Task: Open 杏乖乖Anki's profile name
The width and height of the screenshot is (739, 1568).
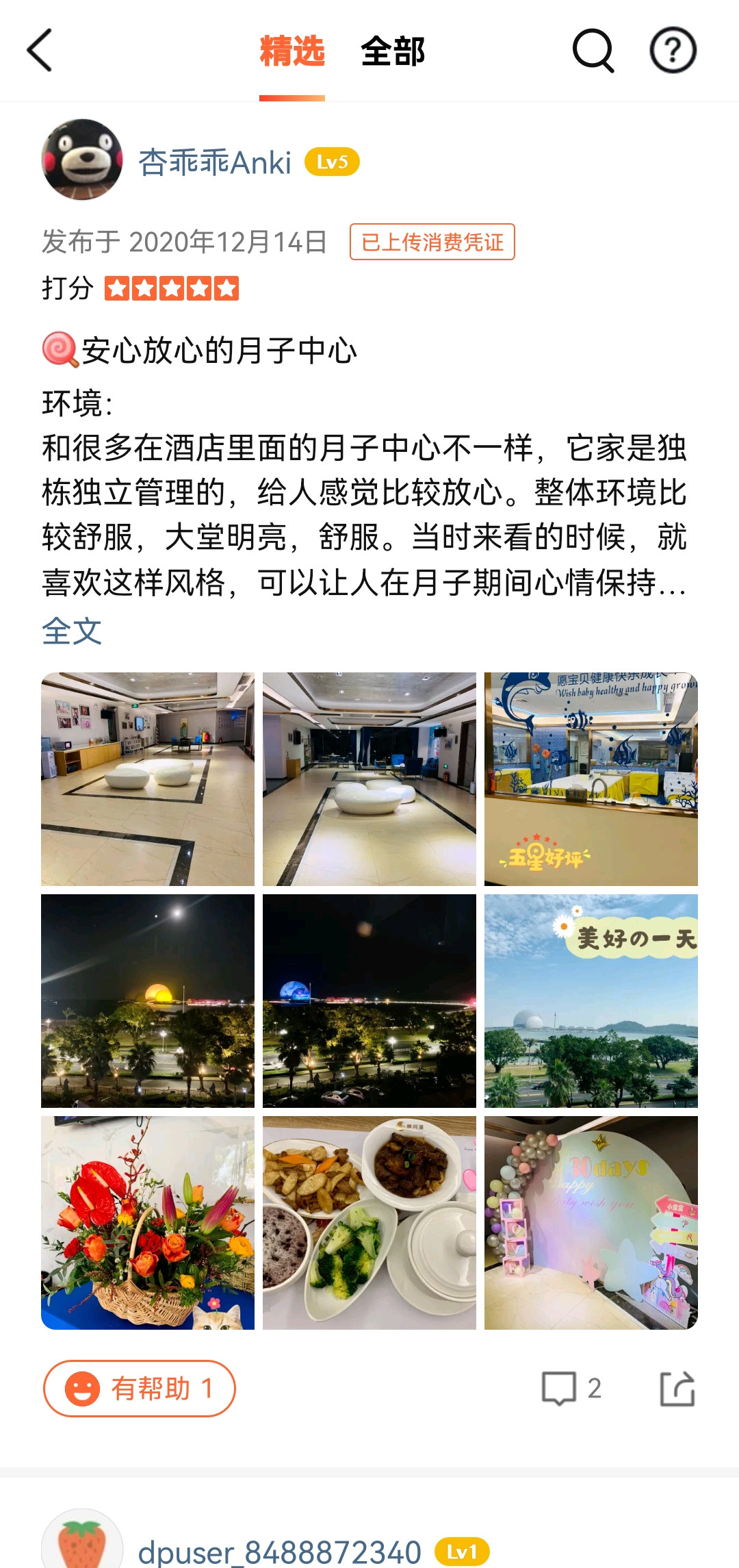Action: pyautogui.click(x=215, y=163)
